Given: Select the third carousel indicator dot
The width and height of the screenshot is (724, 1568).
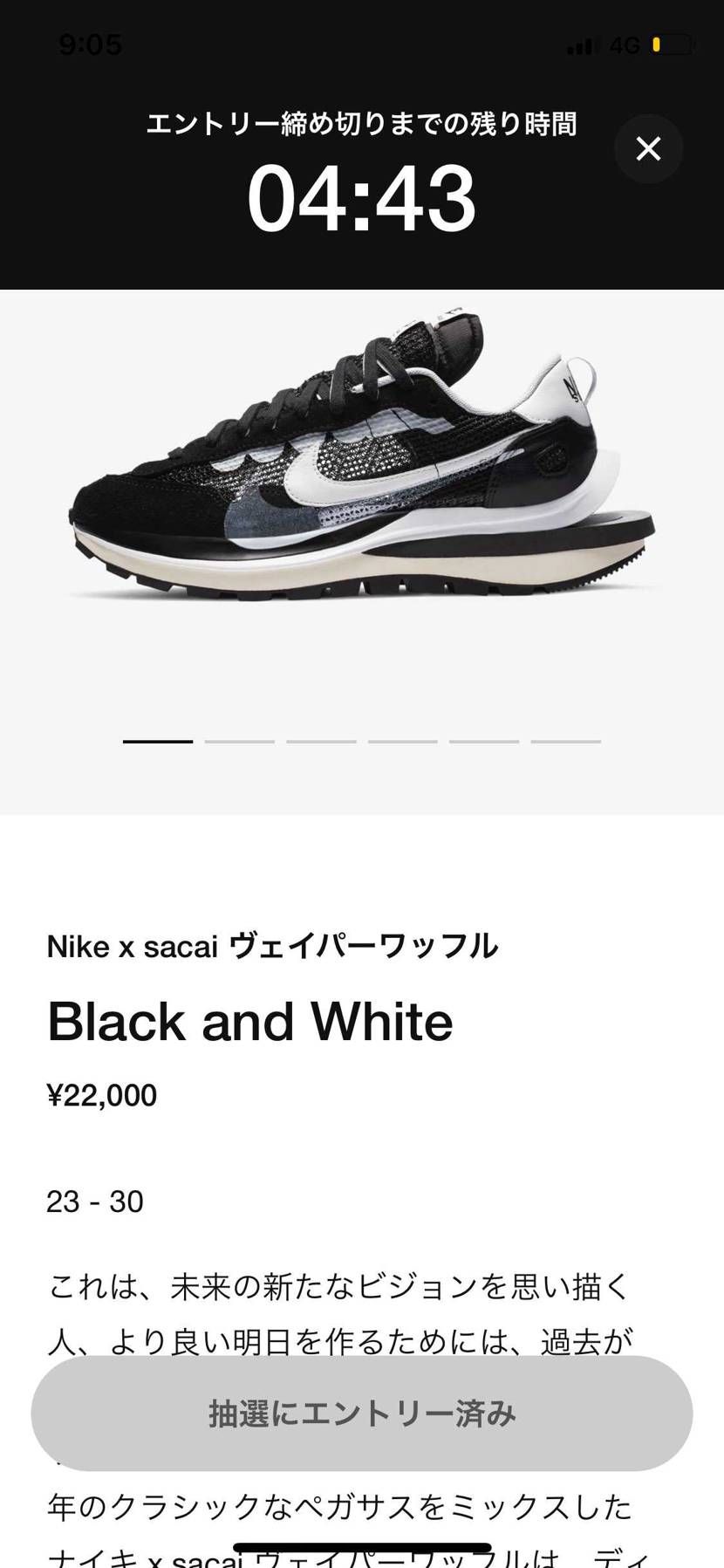Looking at the screenshot, I should [322, 740].
